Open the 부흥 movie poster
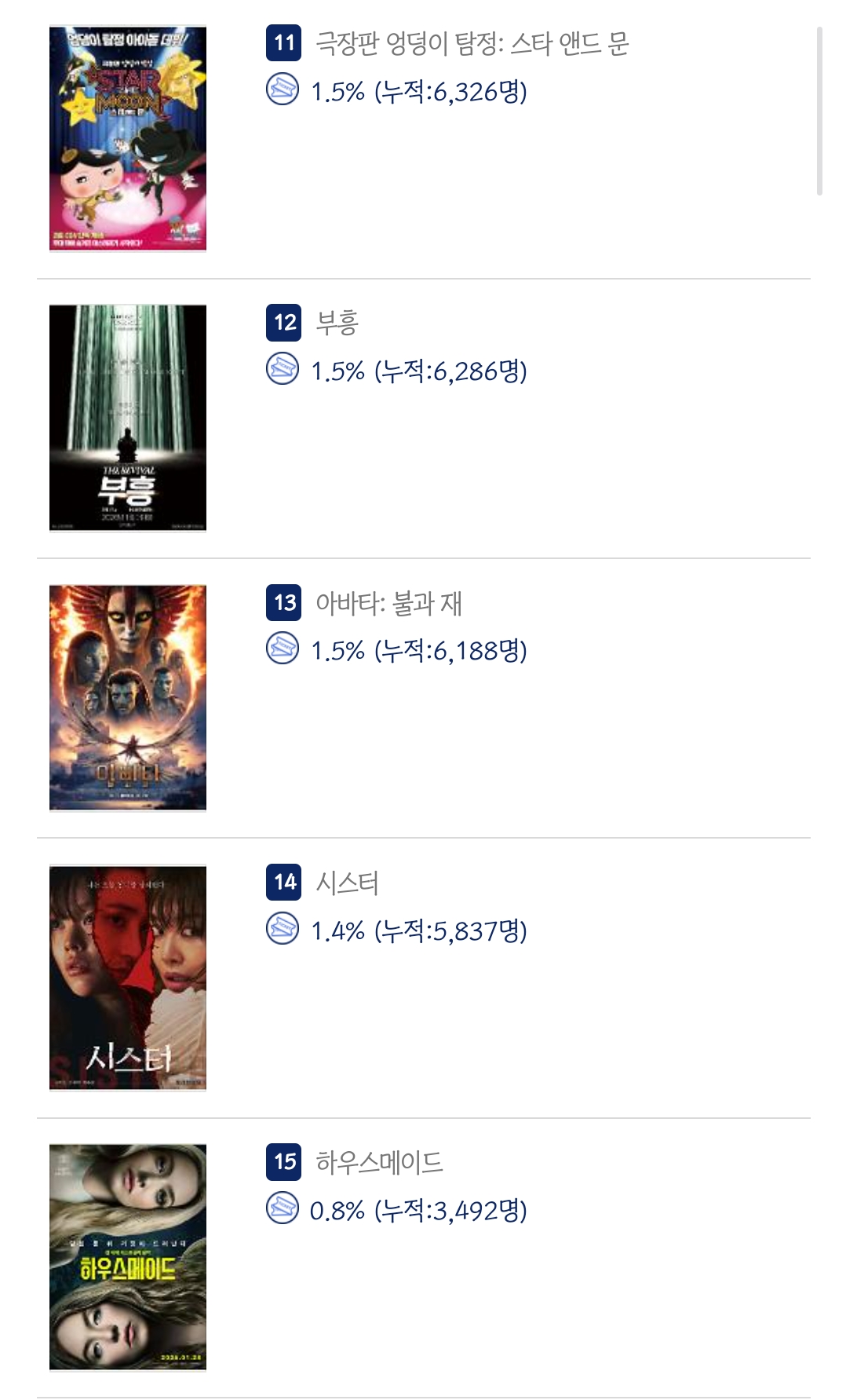This screenshot has width=846, height=1400. pyautogui.click(x=127, y=418)
